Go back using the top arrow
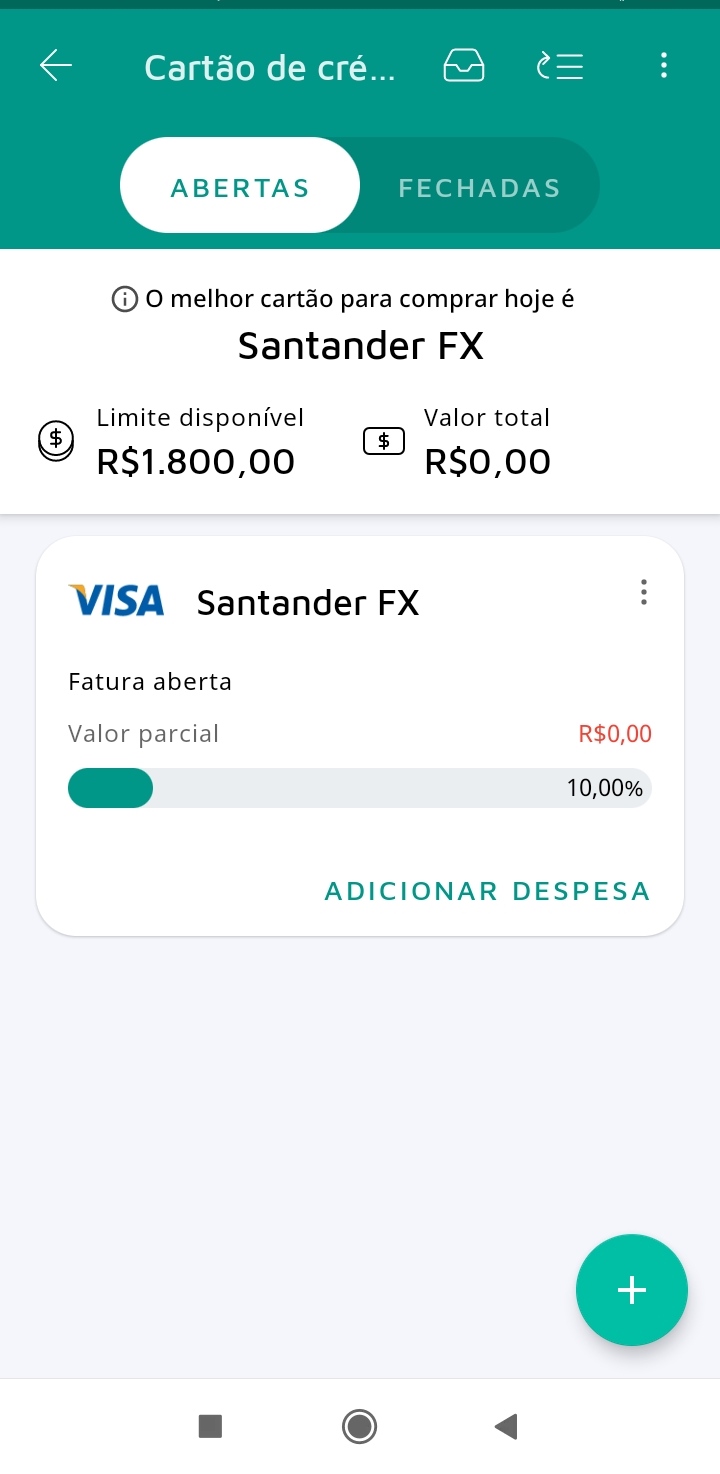 tap(56, 66)
